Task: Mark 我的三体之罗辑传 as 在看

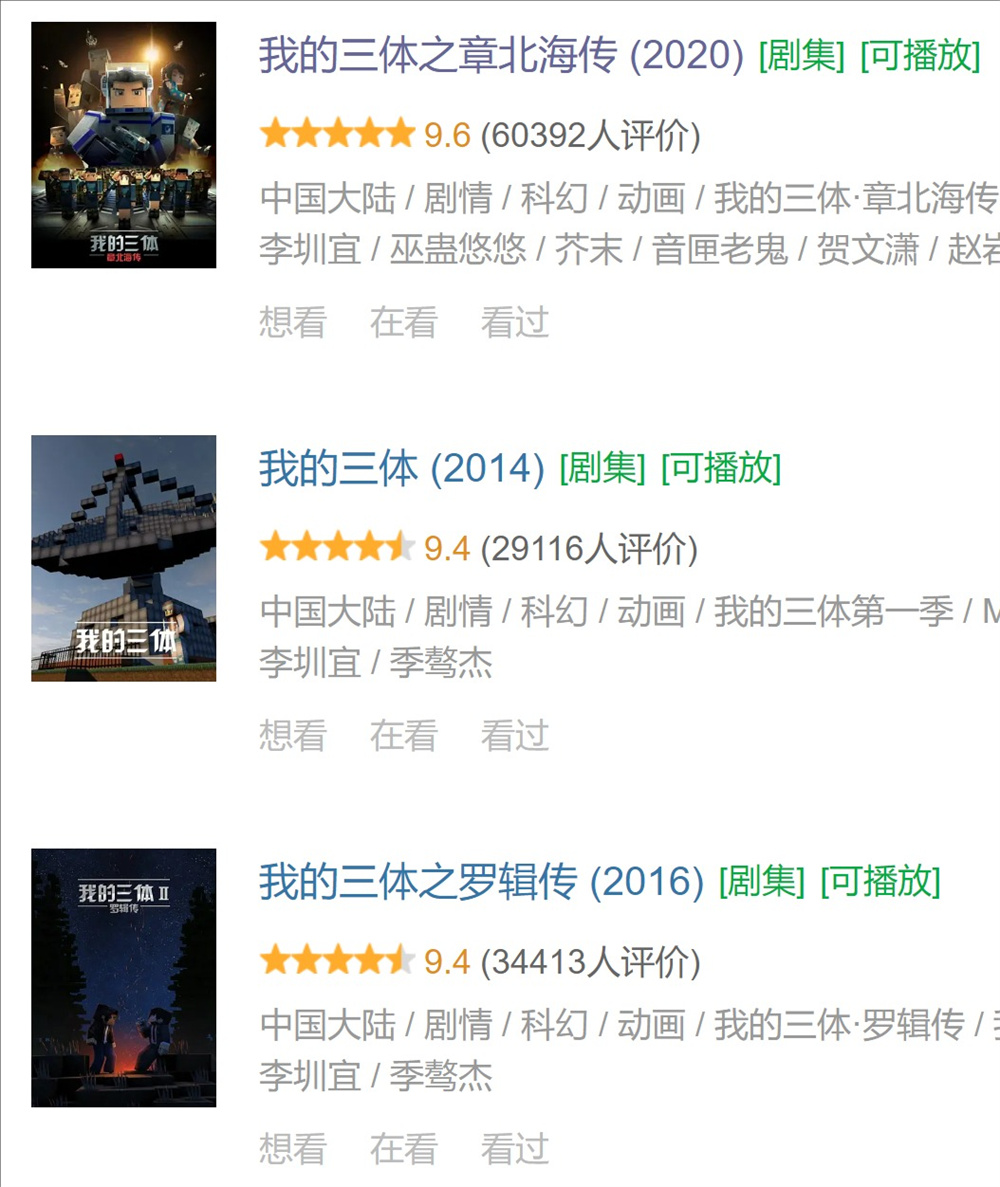Action: (x=403, y=1148)
